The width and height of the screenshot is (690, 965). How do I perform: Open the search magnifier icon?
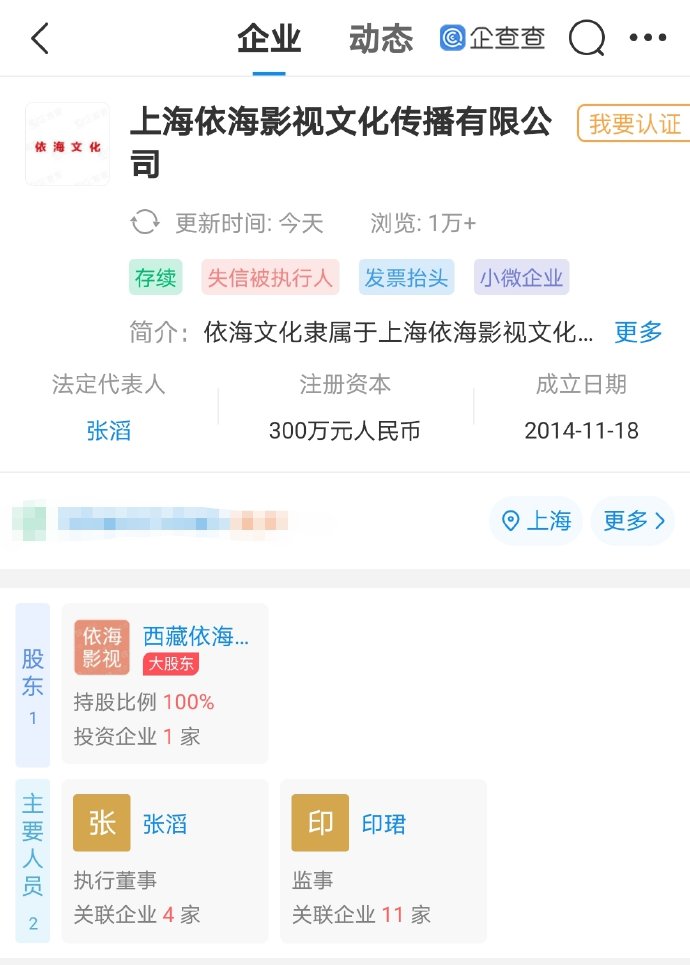[x=587, y=39]
